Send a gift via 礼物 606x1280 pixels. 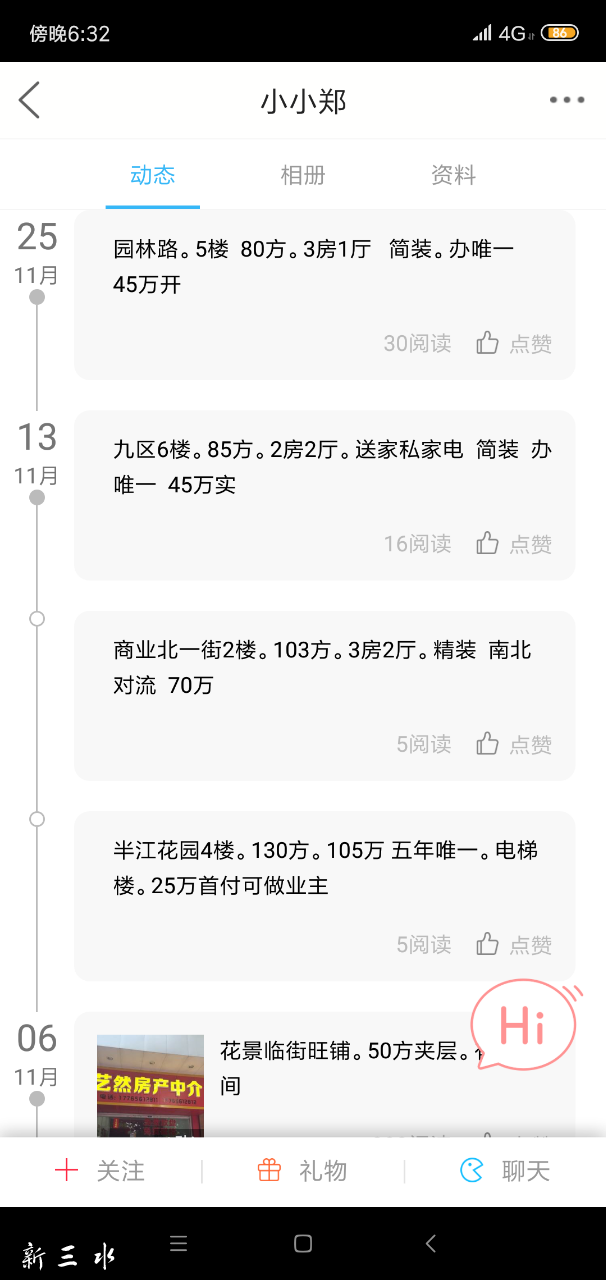click(303, 1171)
